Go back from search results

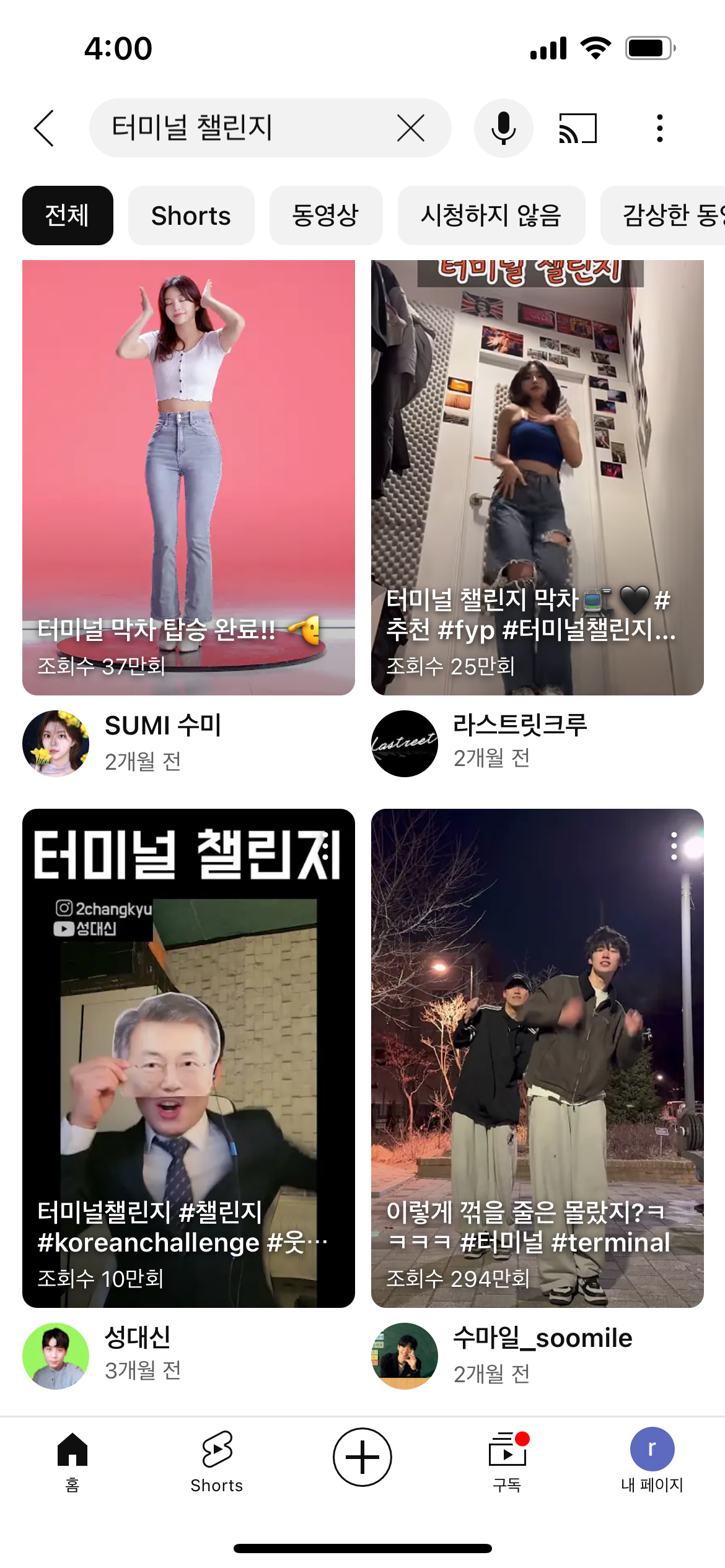click(x=45, y=129)
